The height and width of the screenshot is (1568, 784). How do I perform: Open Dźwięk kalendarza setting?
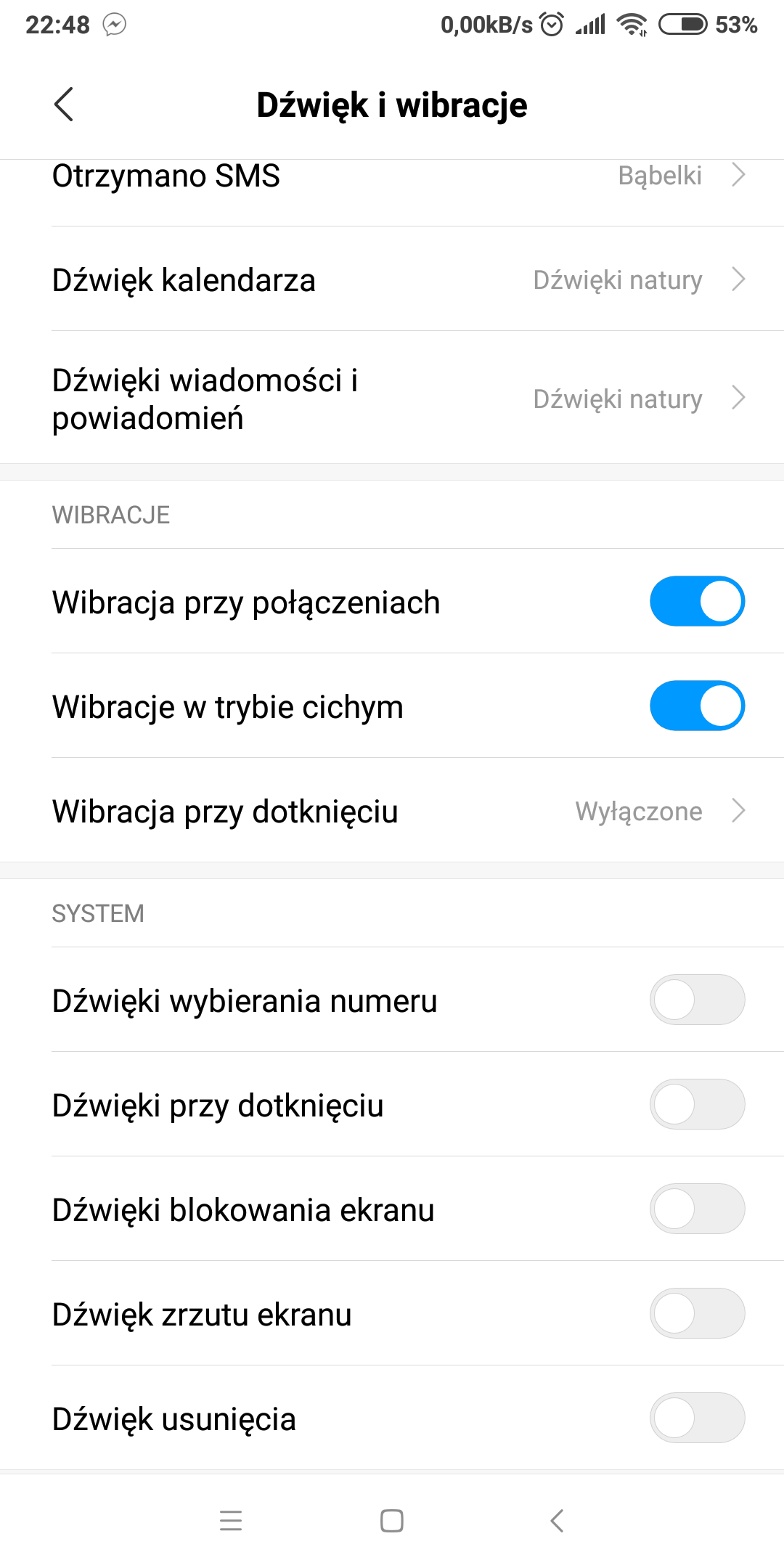(392, 279)
